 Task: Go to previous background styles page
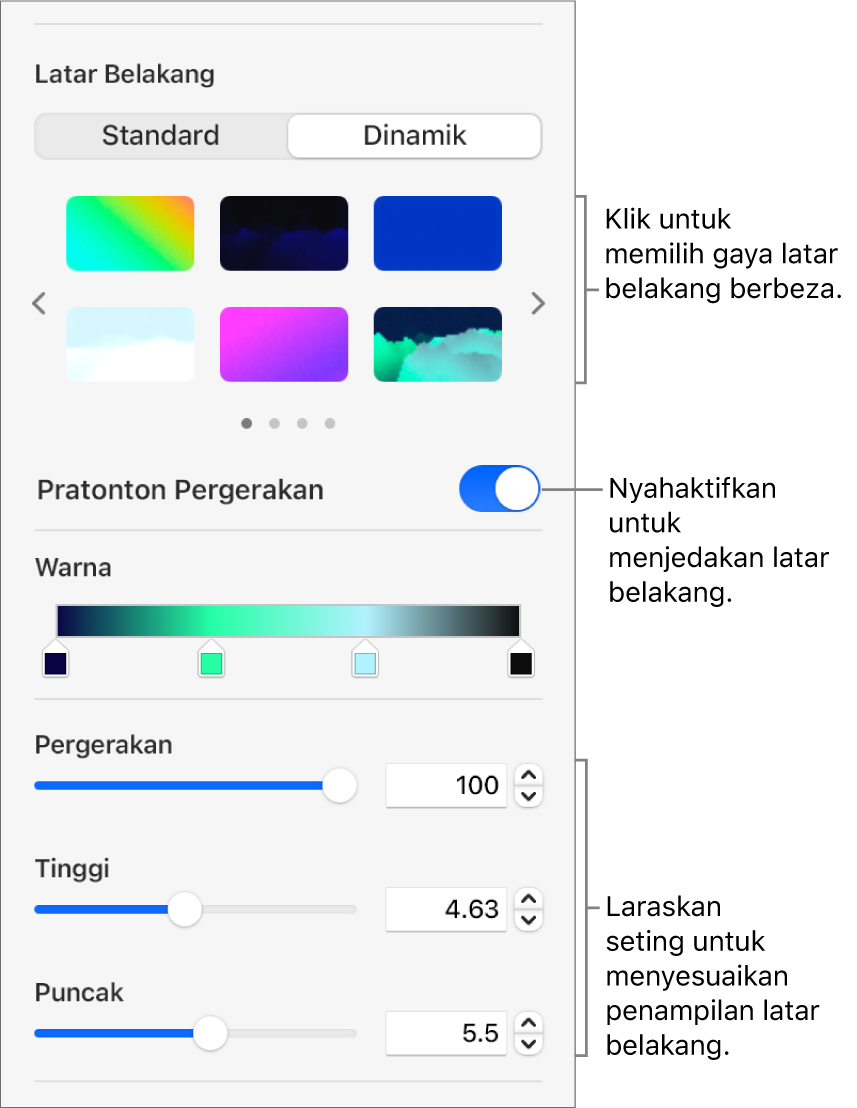point(39,303)
